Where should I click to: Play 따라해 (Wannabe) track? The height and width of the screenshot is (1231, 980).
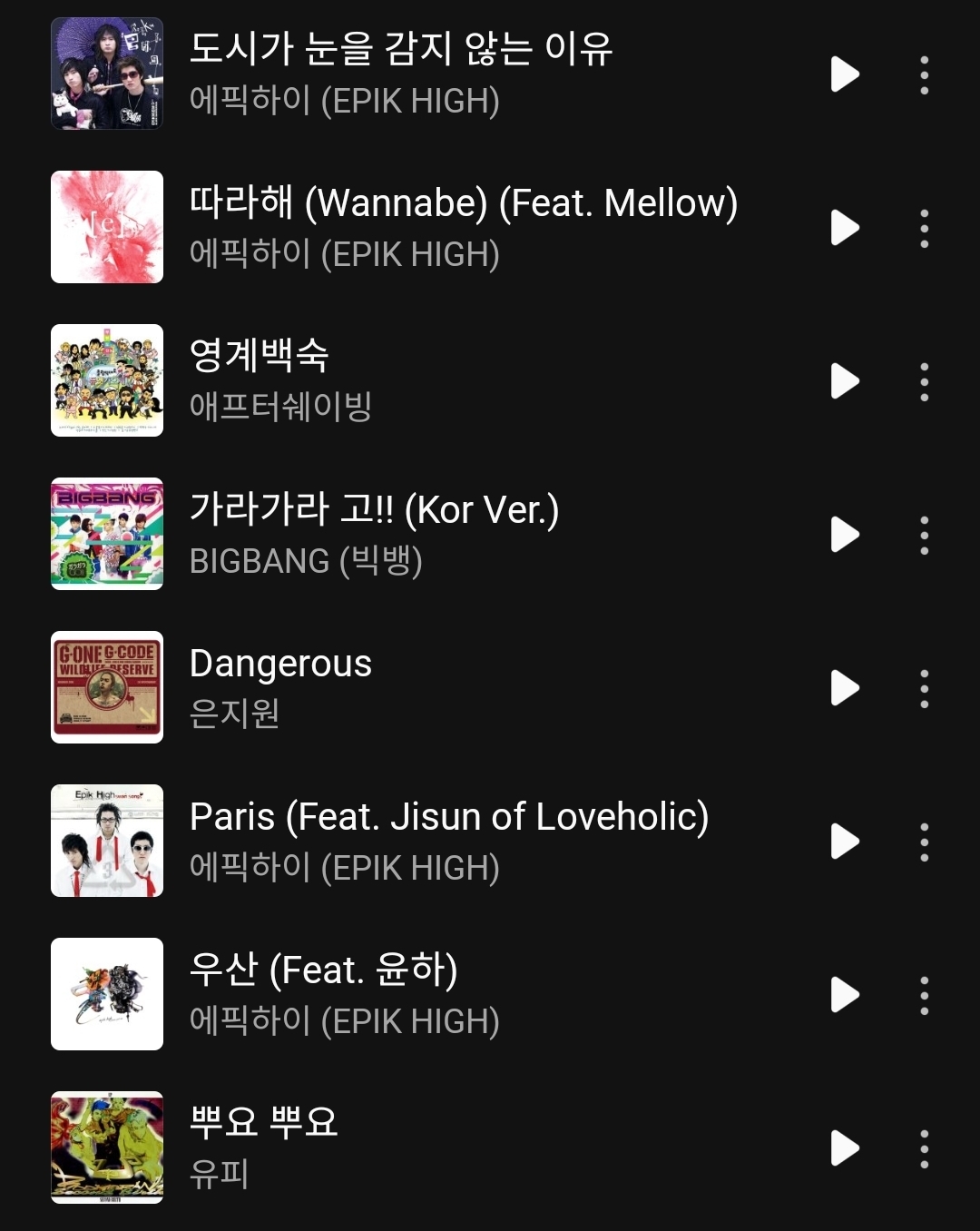845,227
